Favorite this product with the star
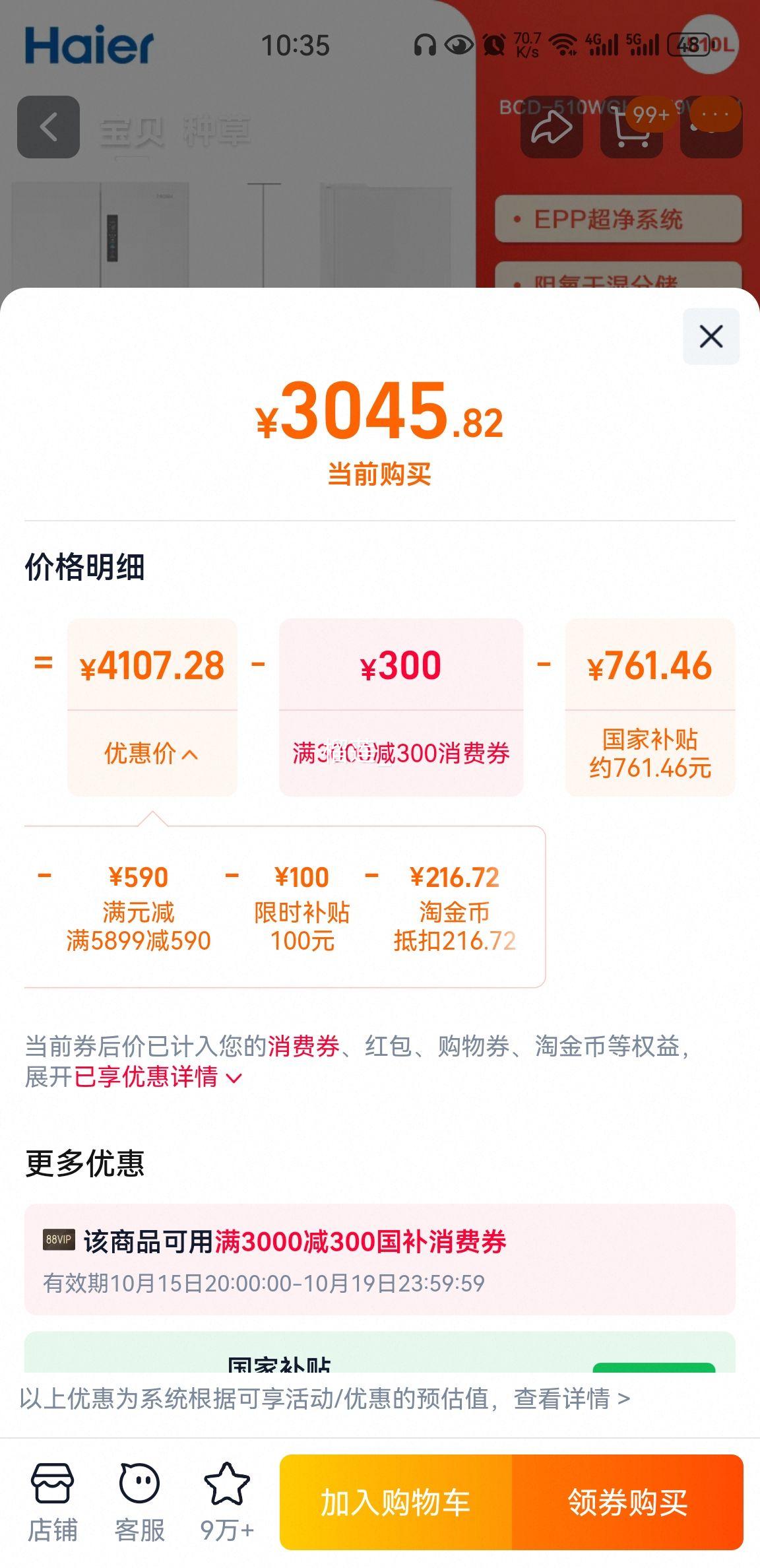 (x=227, y=1501)
